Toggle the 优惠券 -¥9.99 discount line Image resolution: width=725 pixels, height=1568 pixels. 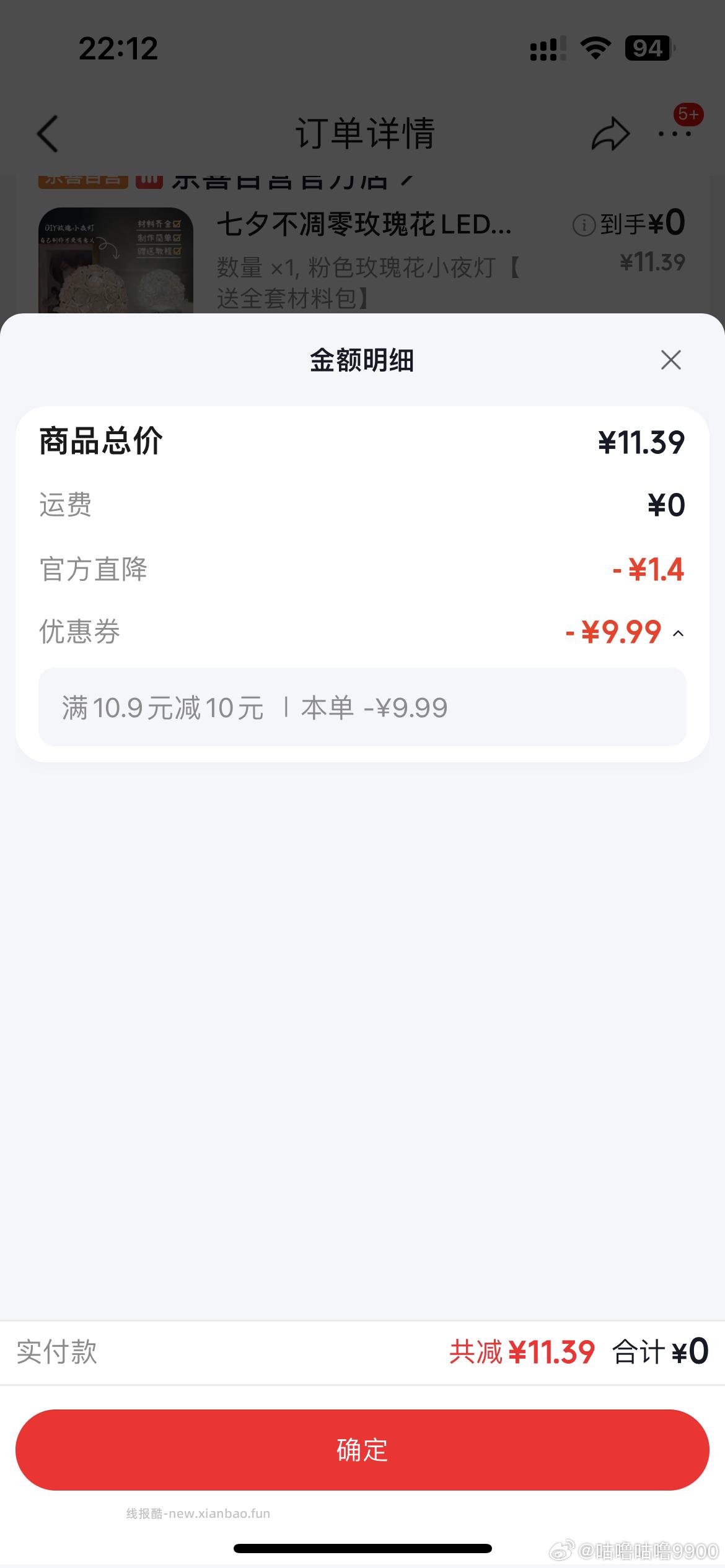coord(362,633)
